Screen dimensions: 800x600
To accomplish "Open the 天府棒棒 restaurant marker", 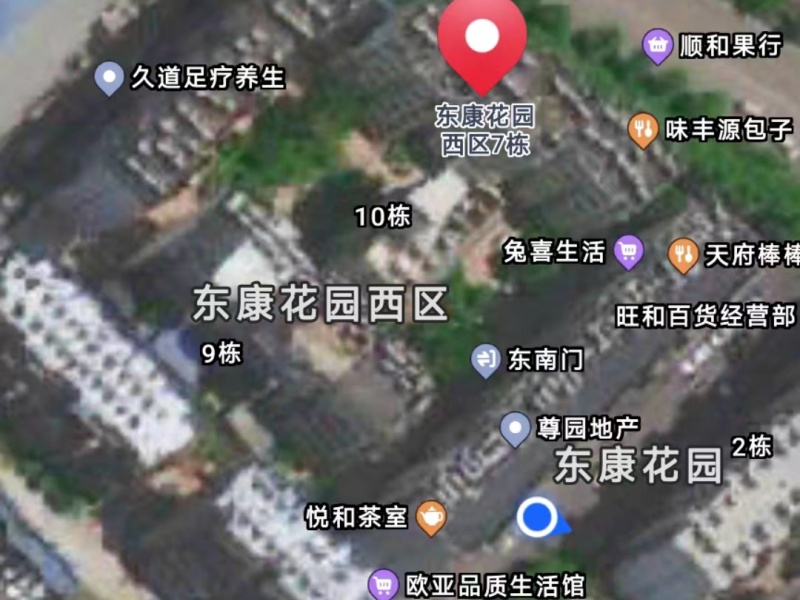I will point(683,256).
